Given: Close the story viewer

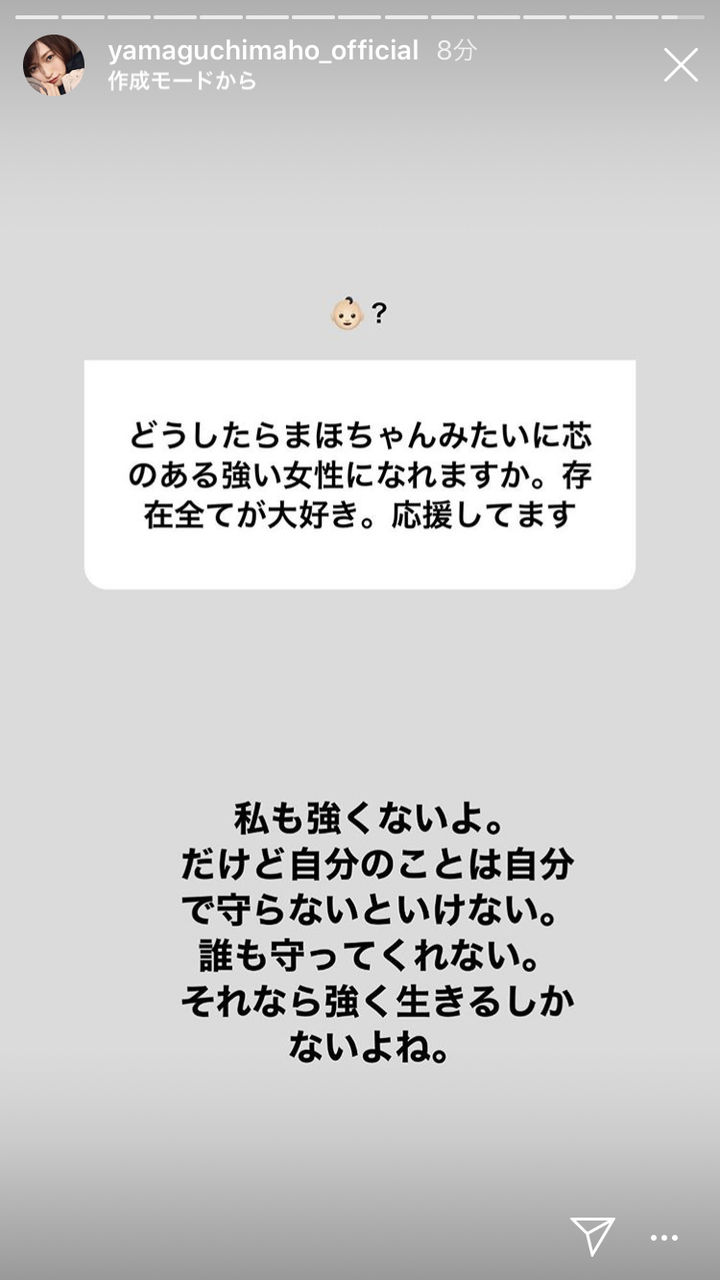Looking at the screenshot, I should pos(681,65).
